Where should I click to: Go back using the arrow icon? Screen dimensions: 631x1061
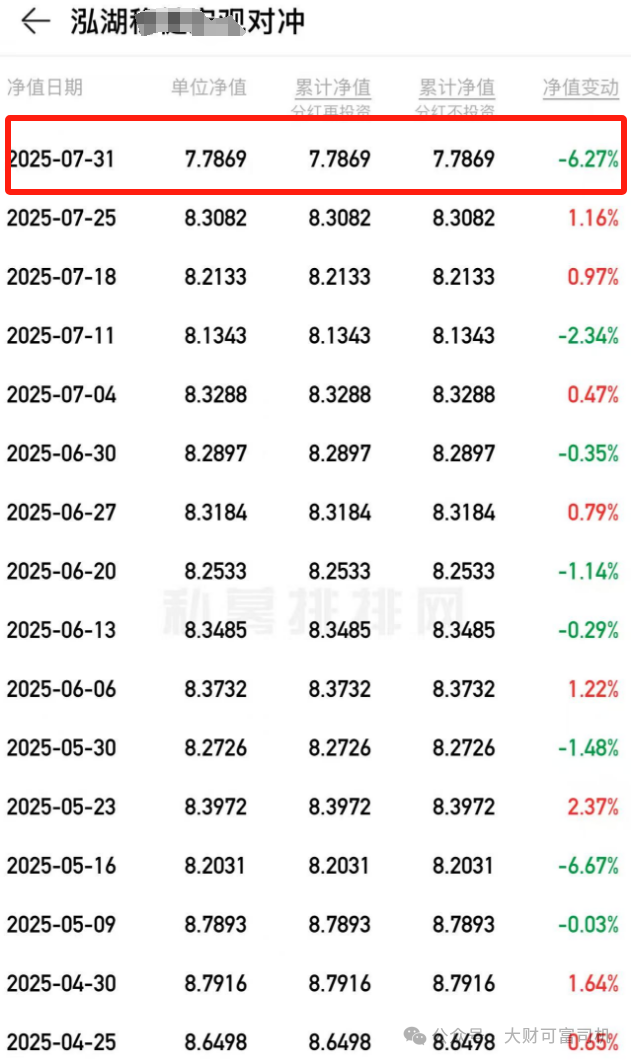tap(35, 22)
